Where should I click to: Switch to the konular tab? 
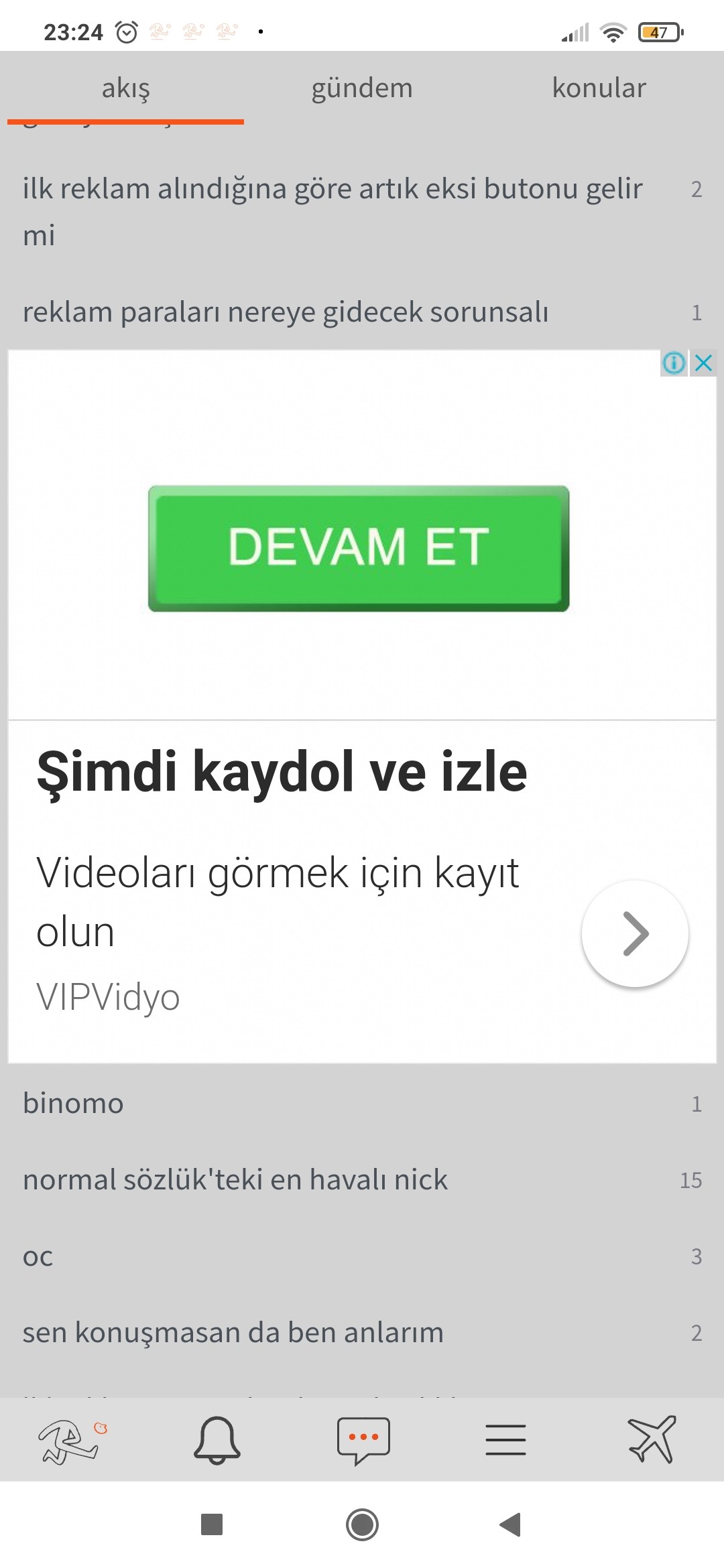coord(599,88)
